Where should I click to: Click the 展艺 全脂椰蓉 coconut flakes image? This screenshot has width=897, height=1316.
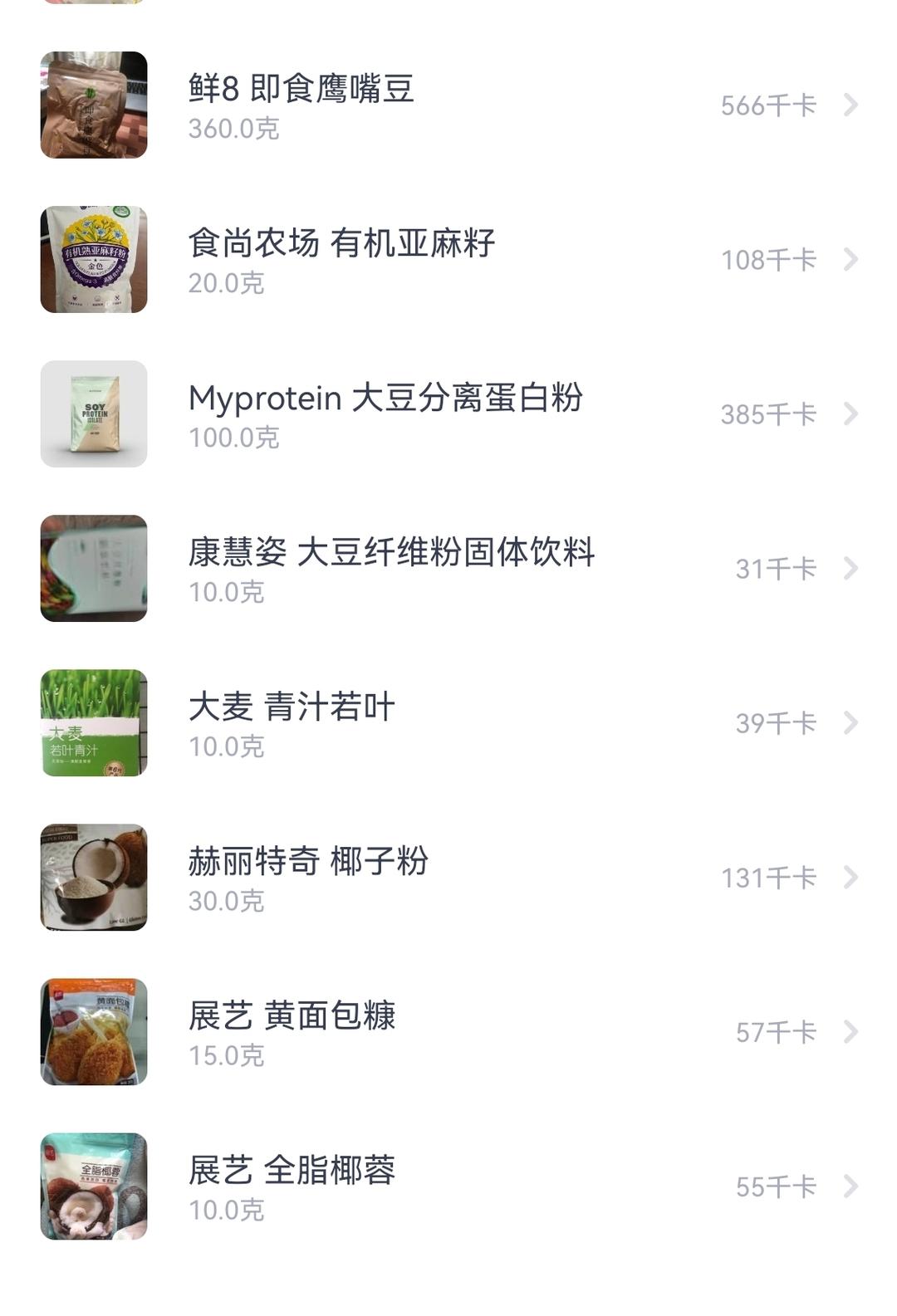(x=94, y=1186)
